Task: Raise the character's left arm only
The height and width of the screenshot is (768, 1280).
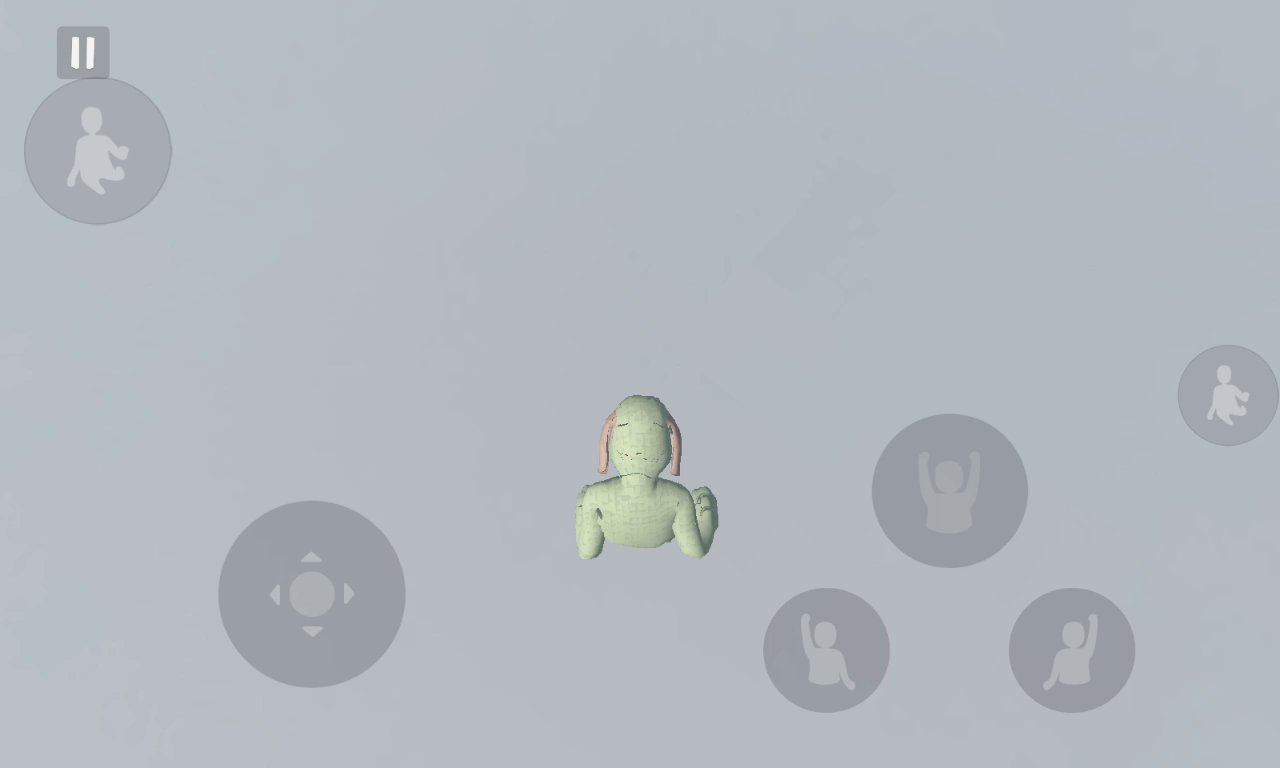Action: [x=826, y=650]
